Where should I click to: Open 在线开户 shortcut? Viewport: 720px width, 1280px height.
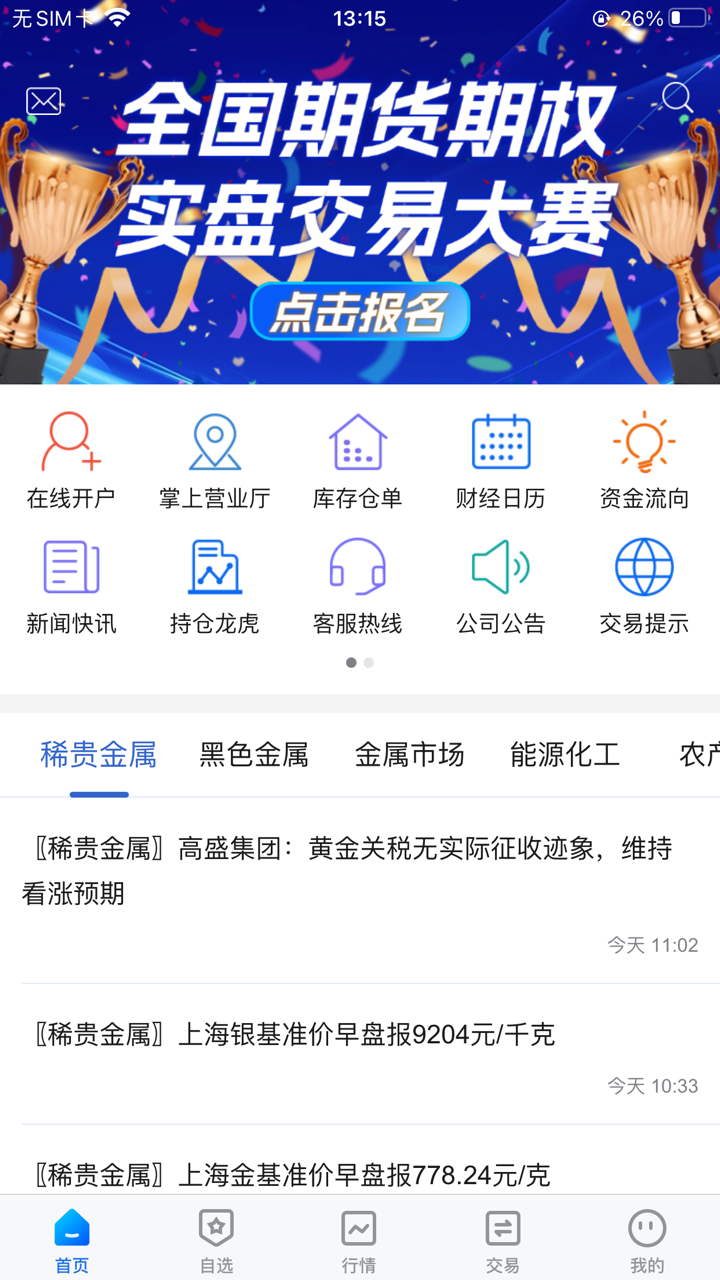tap(71, 460)
